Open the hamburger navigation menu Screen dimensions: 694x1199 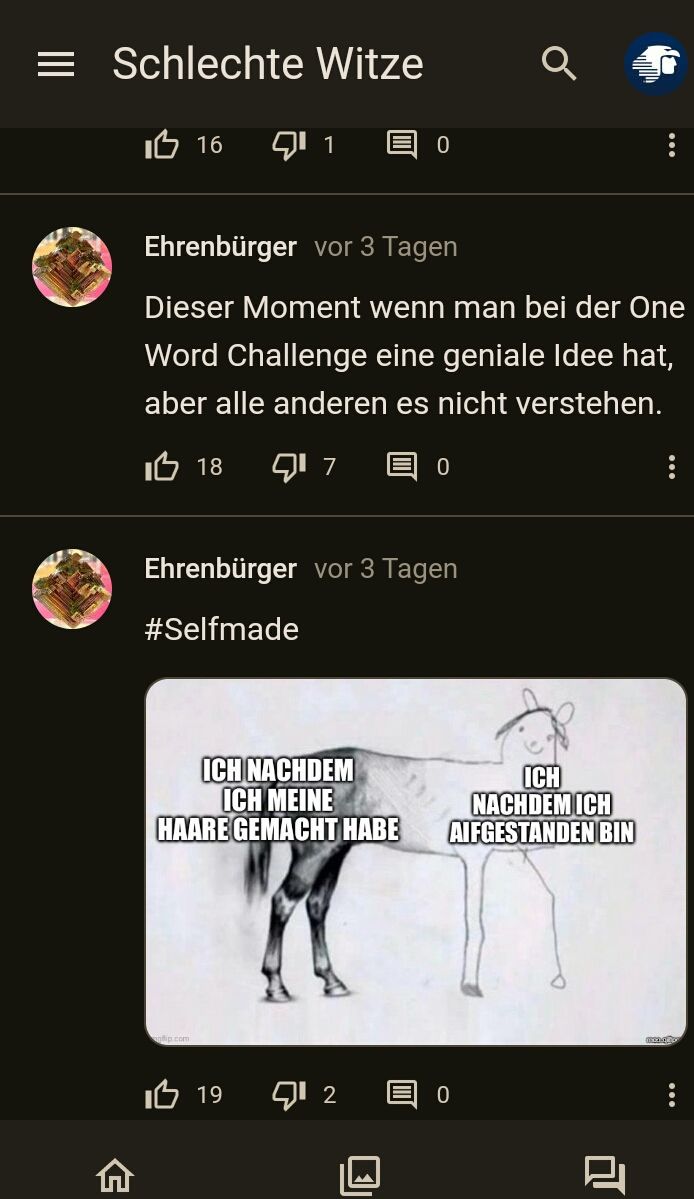(x=56, y=65)
